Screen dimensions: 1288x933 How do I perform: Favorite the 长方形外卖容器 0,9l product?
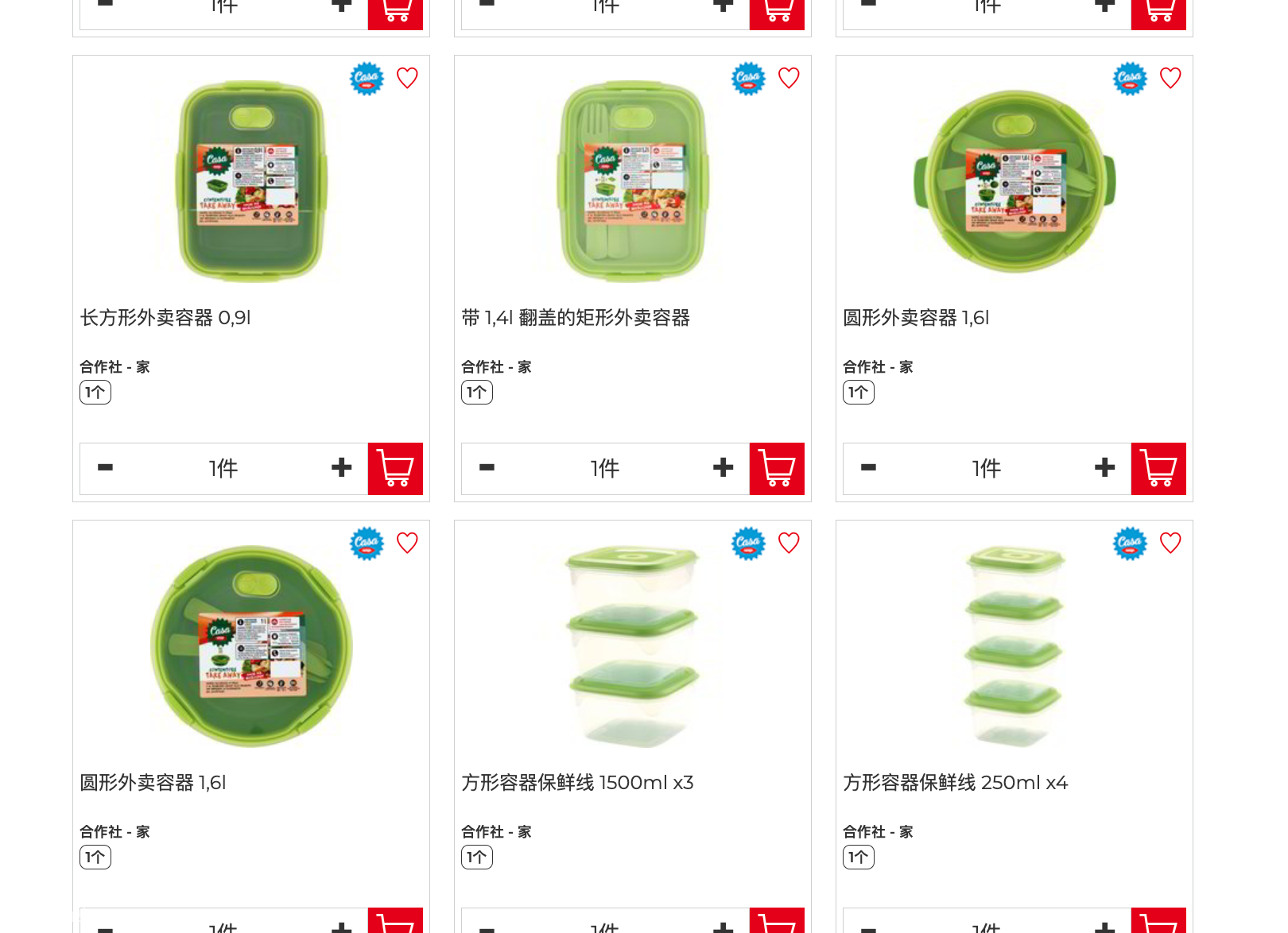click(407, 78)
